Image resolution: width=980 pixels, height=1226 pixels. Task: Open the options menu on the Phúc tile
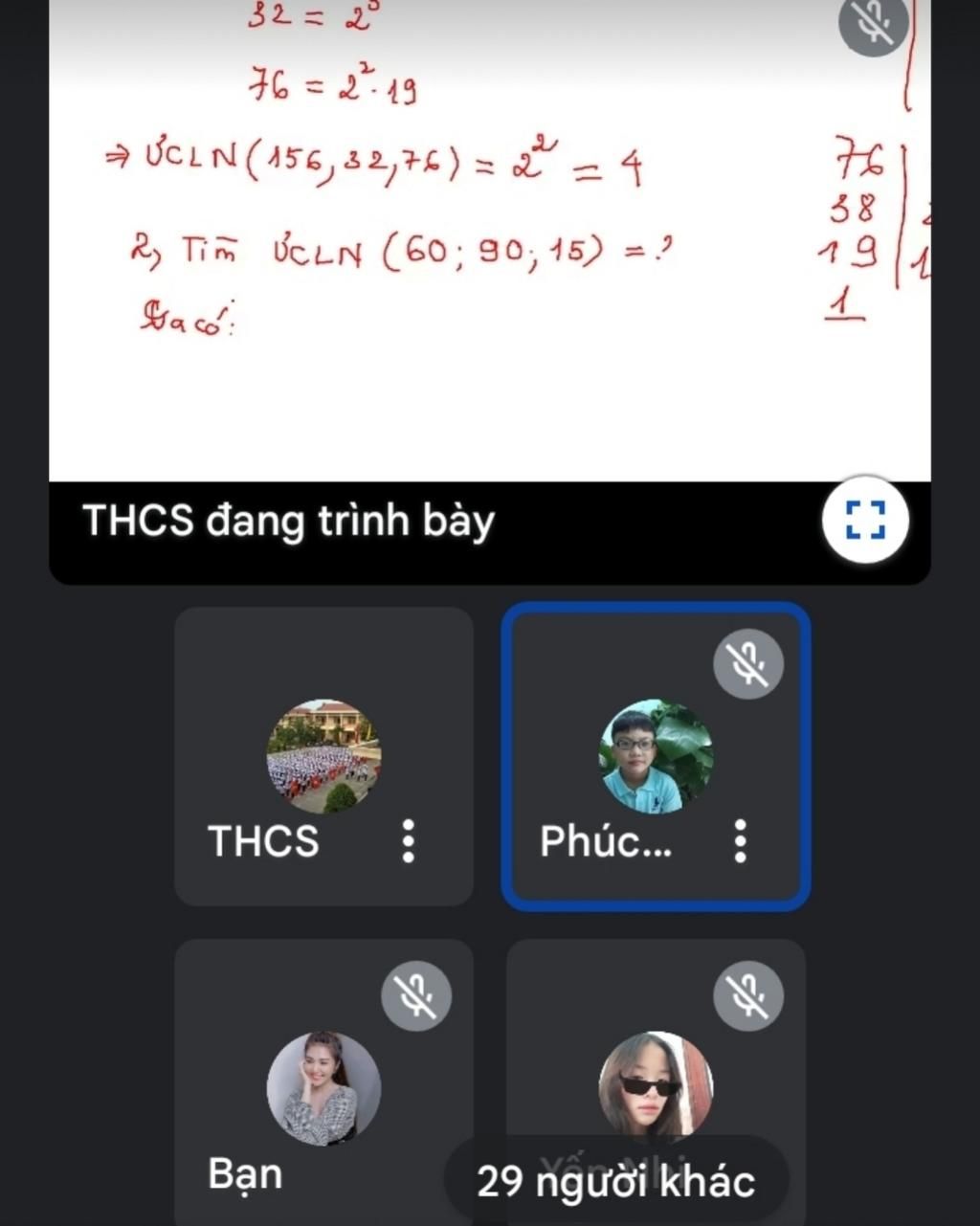740,841
